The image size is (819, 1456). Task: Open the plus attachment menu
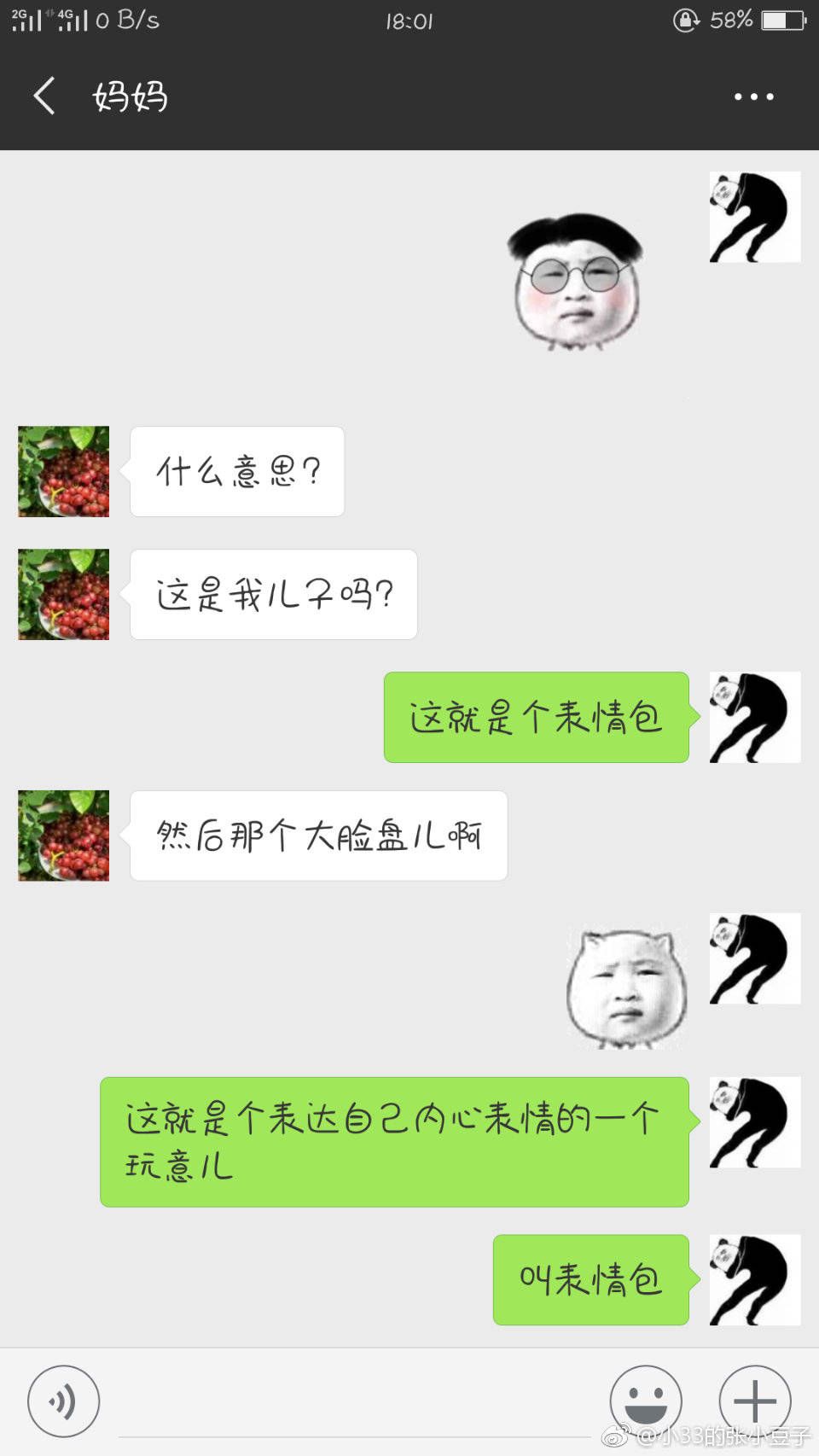755,1401
